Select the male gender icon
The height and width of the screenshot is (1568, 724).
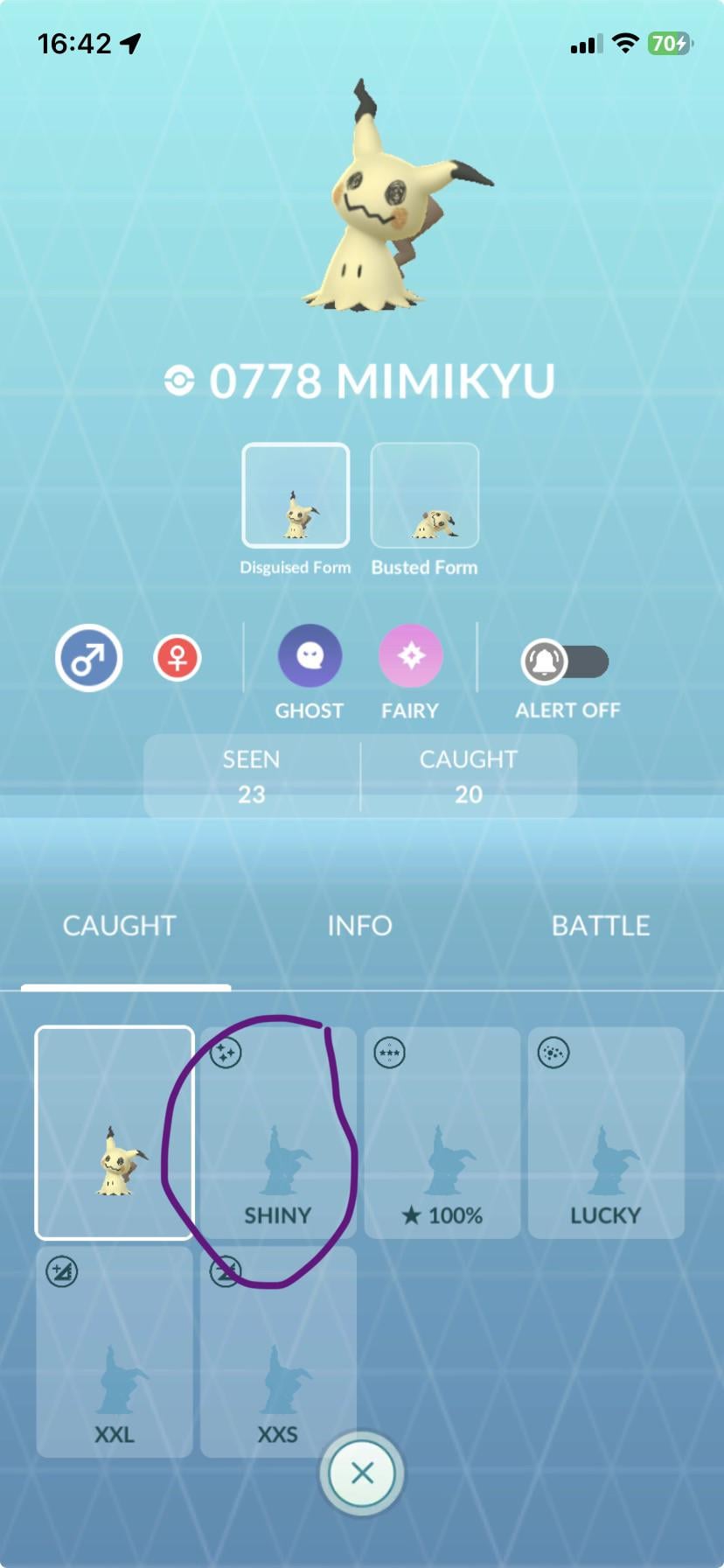(x=88, y=658)
